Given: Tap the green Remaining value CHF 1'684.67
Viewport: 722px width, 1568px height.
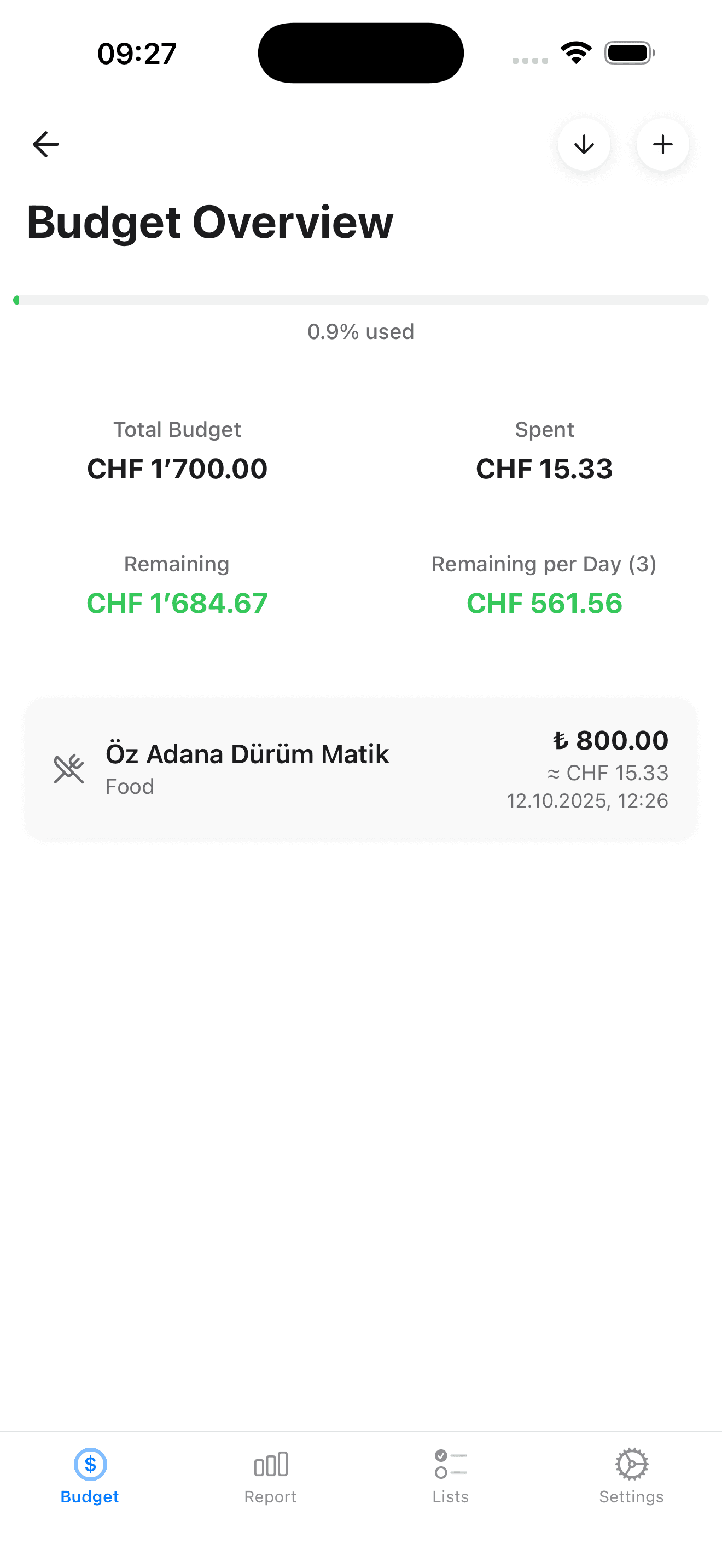Looking at the screenshot, I should pyautogui.click(x=177, y=604).
